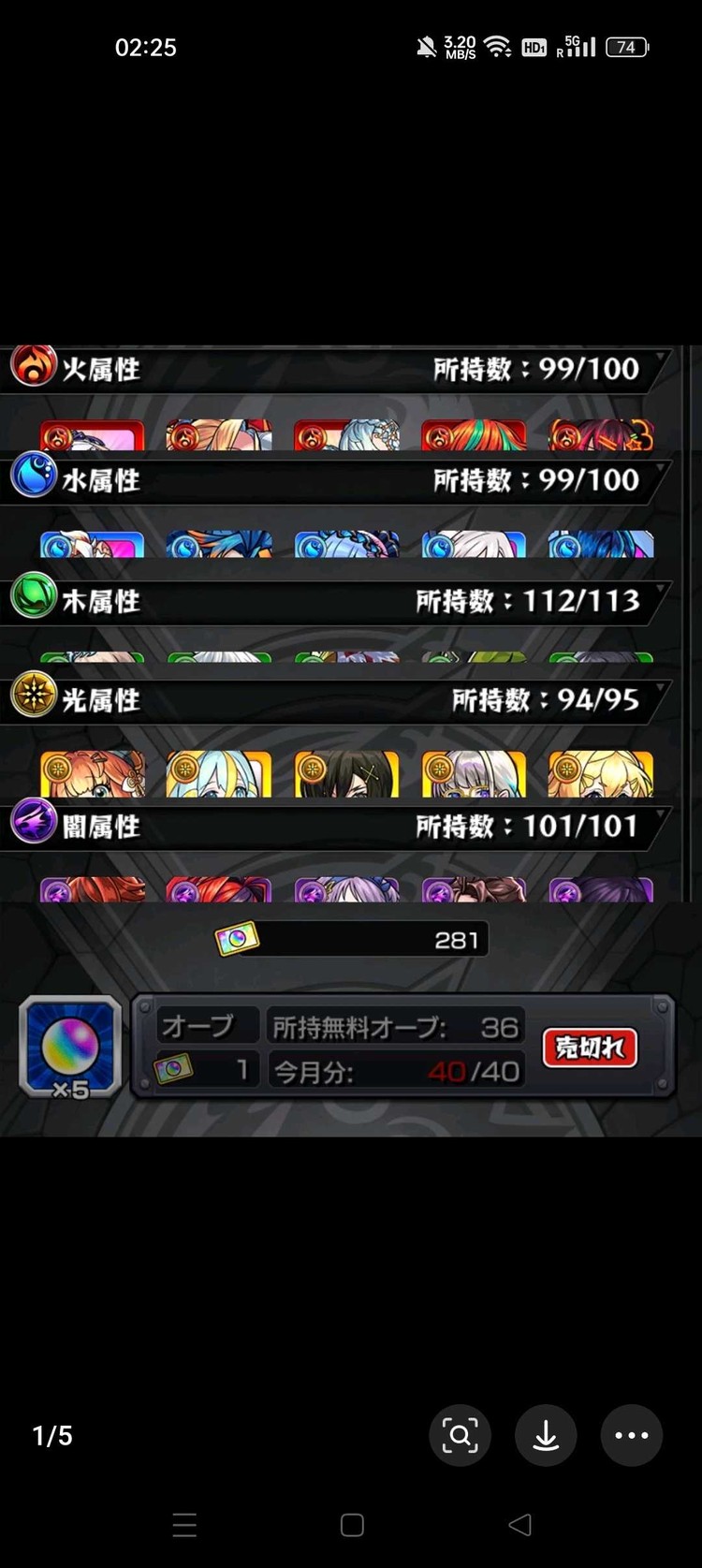Viewport: 702px width, 1568px height.
Task: Tap the オーブ label in the orb panel
Action: click(x=205, y=1025)
